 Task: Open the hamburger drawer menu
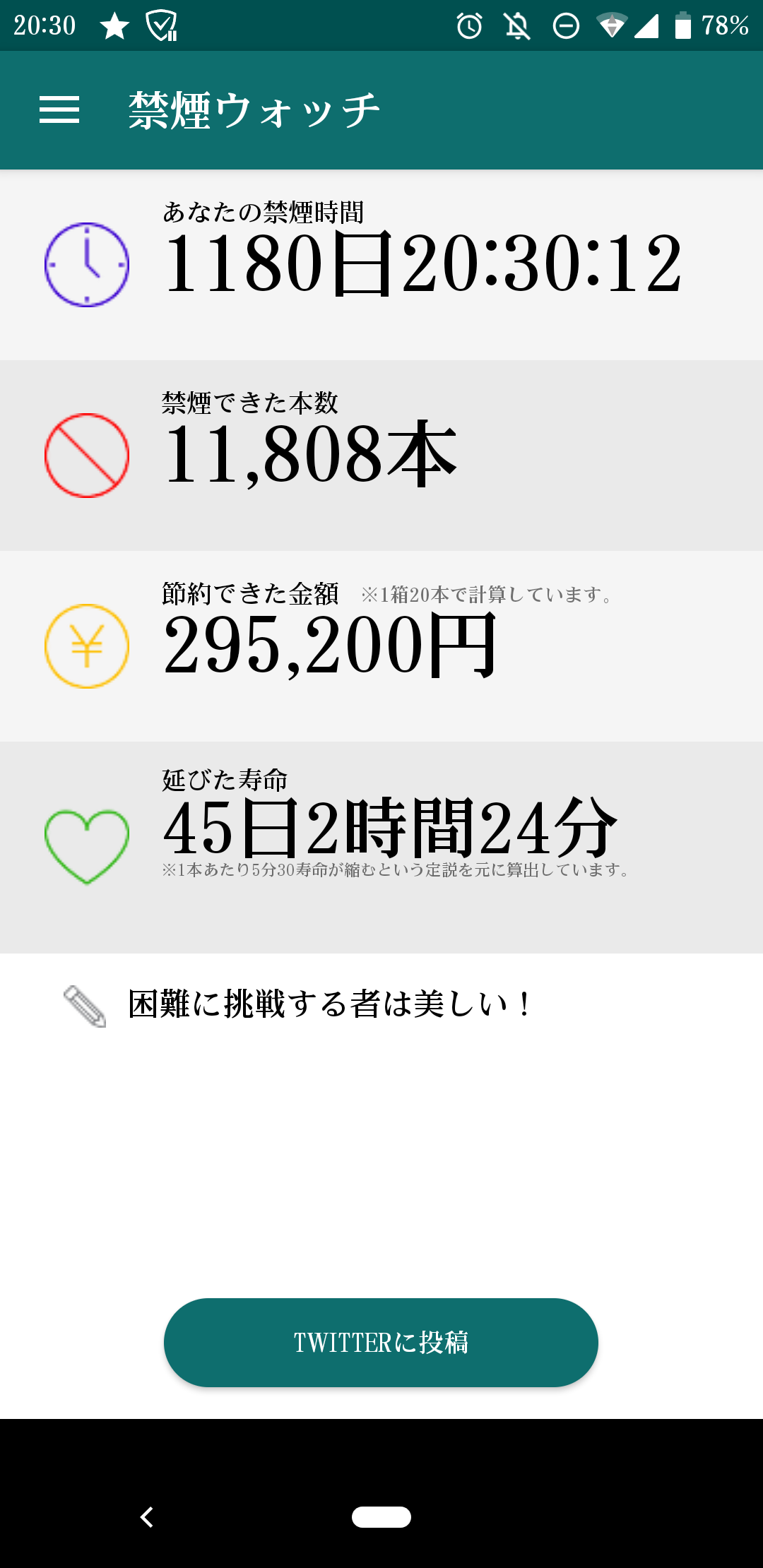pyautogui.click(x=59, y=110)
